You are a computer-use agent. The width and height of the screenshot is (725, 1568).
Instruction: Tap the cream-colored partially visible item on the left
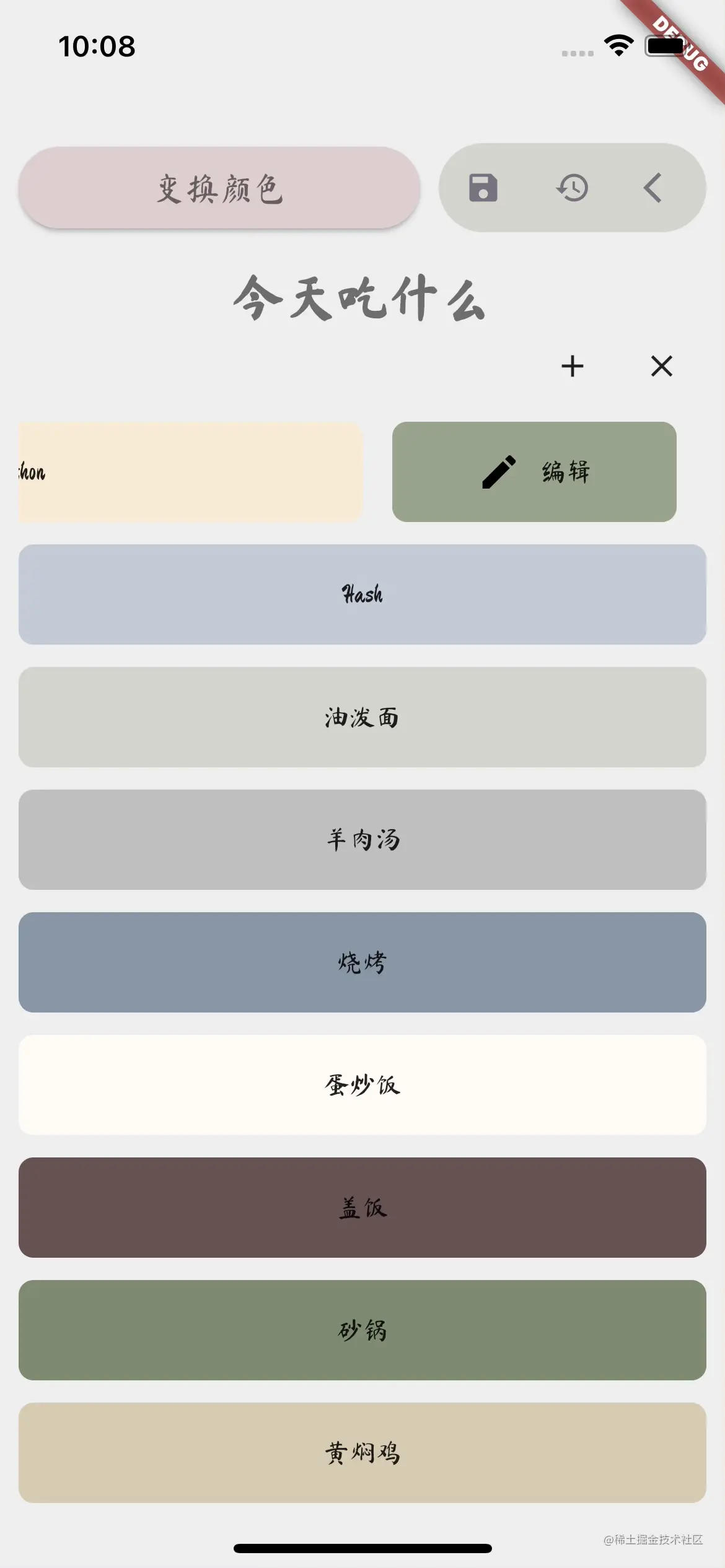(186, 472)
